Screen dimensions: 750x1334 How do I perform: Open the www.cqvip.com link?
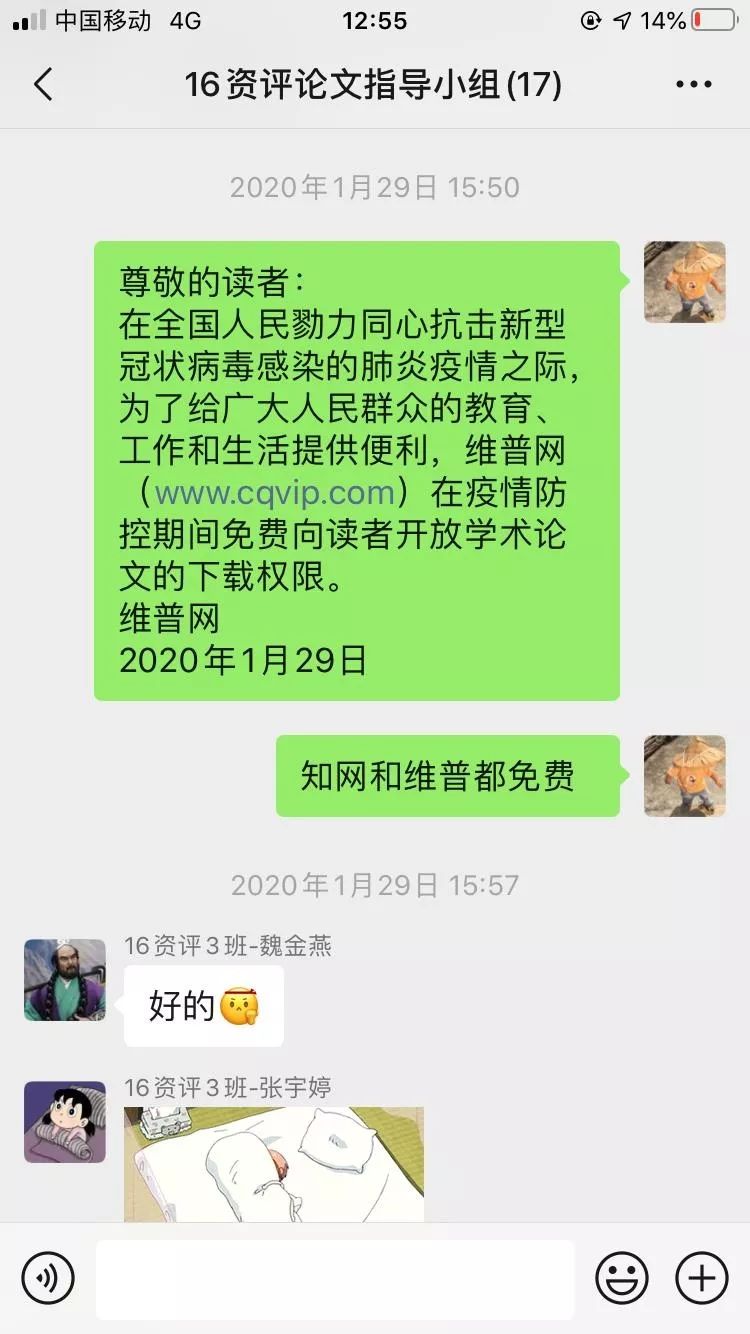coord(274,492)
